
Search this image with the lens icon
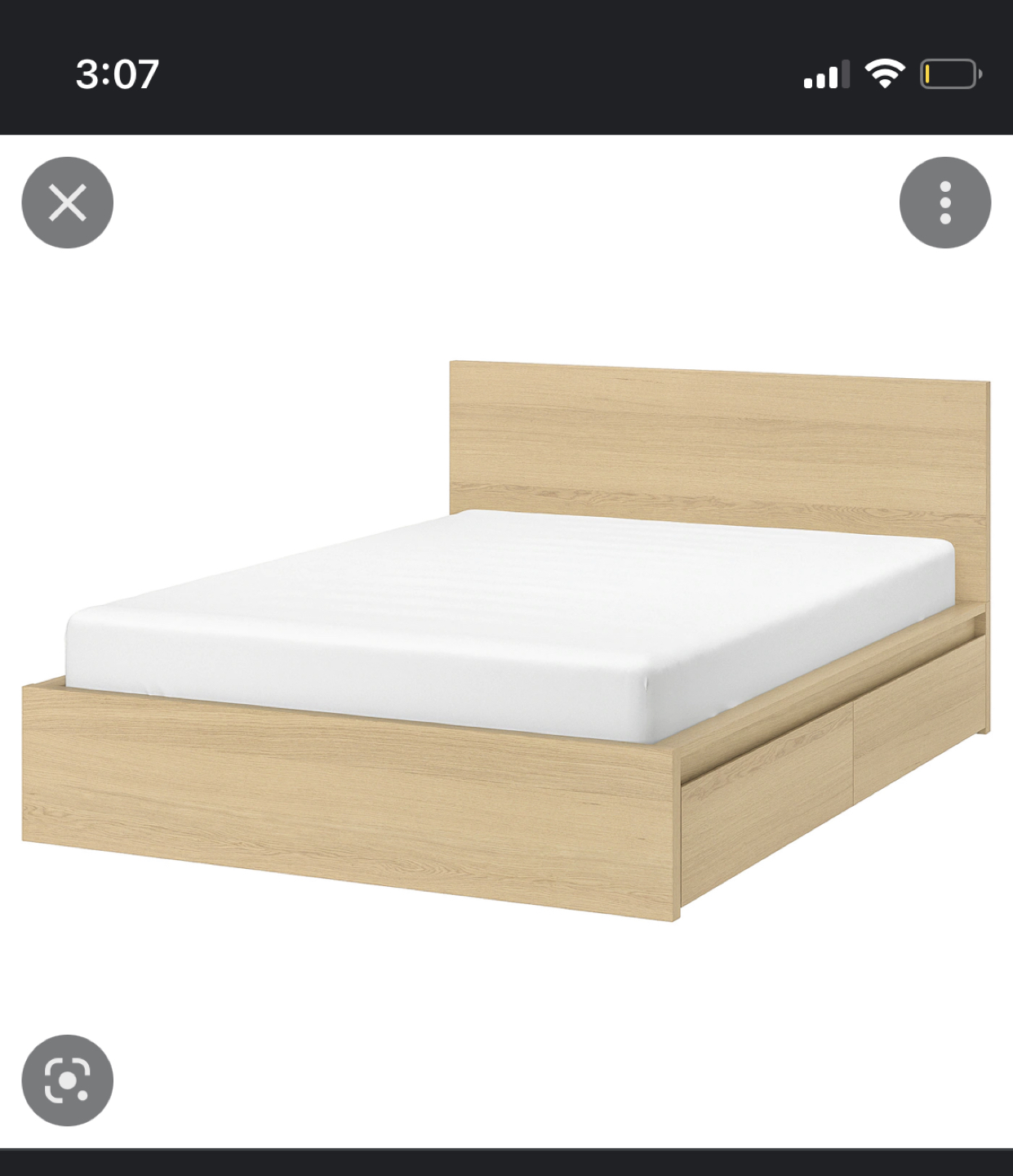click(67, 1080)
